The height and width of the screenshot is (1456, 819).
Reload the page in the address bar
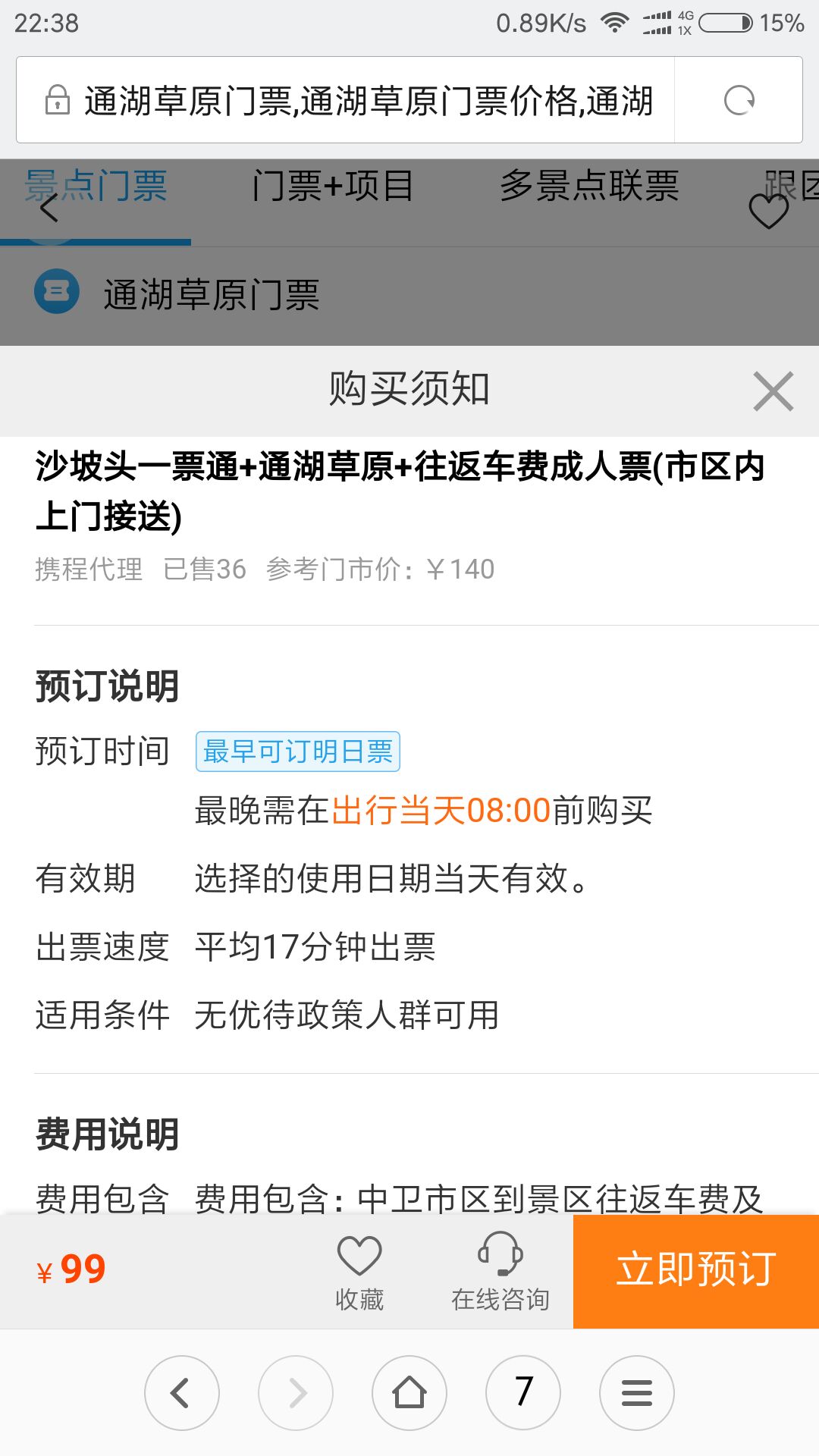click(739, 100)
